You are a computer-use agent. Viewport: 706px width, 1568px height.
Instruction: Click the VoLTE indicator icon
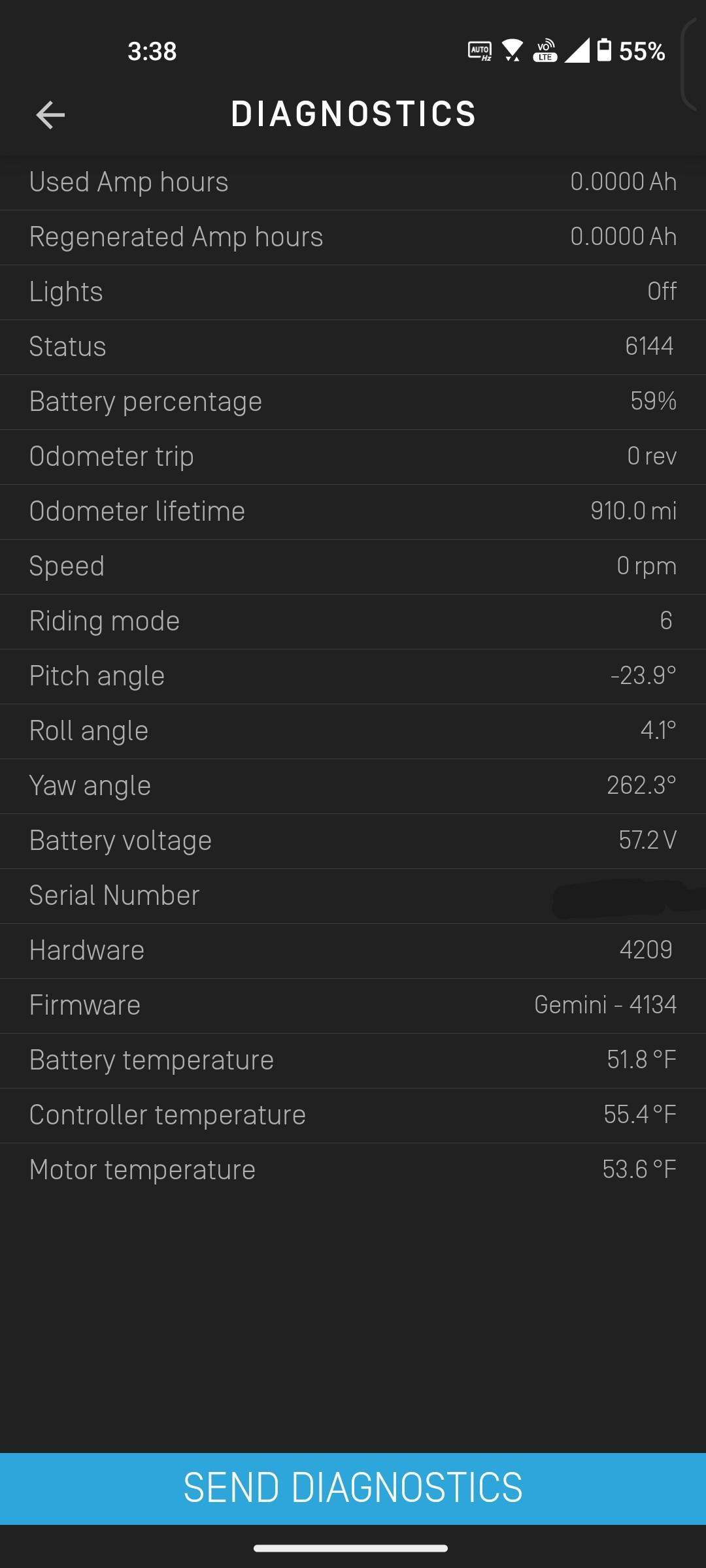545,51
